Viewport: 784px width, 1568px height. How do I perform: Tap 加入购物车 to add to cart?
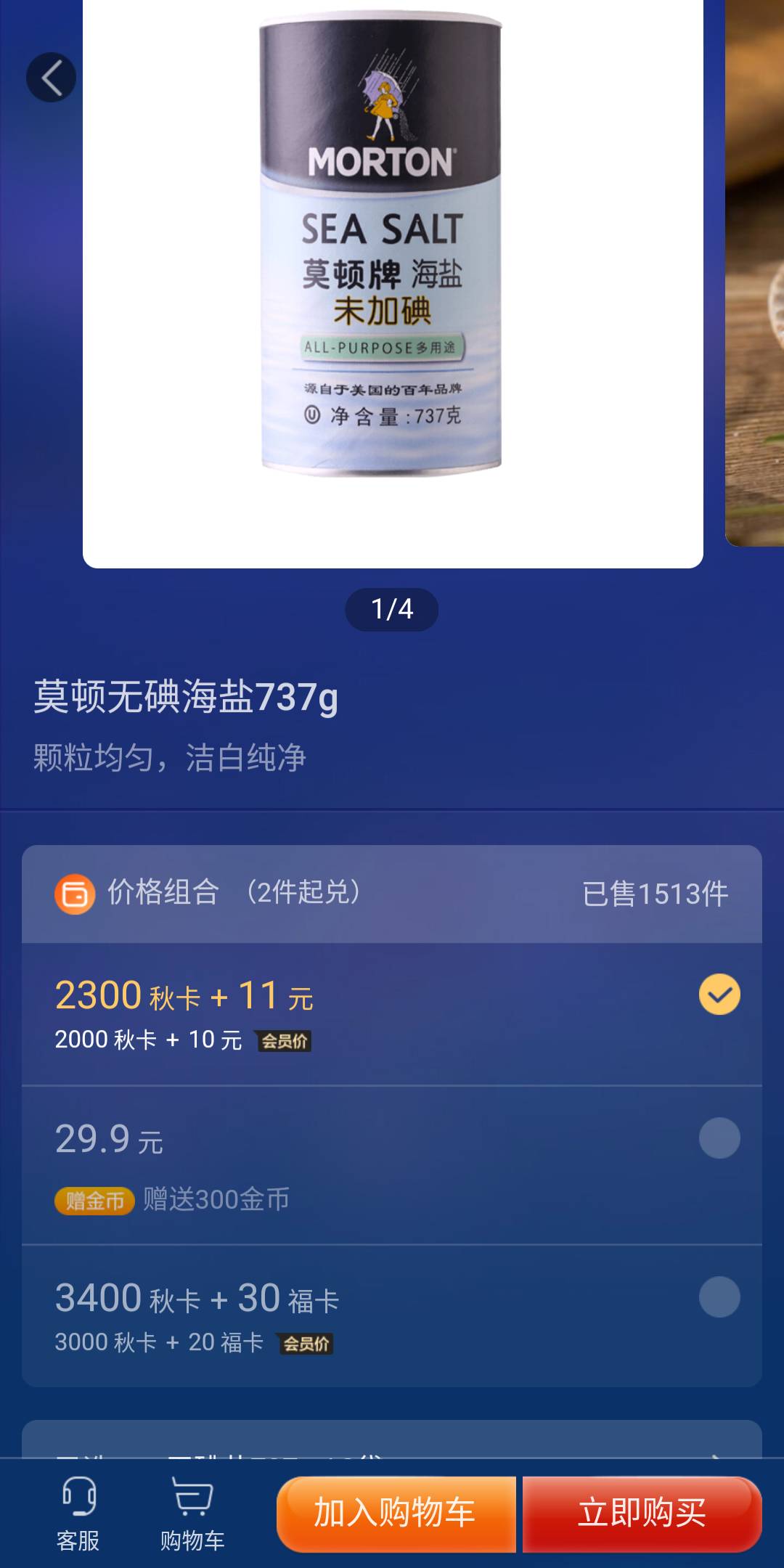pos(396,1514)
